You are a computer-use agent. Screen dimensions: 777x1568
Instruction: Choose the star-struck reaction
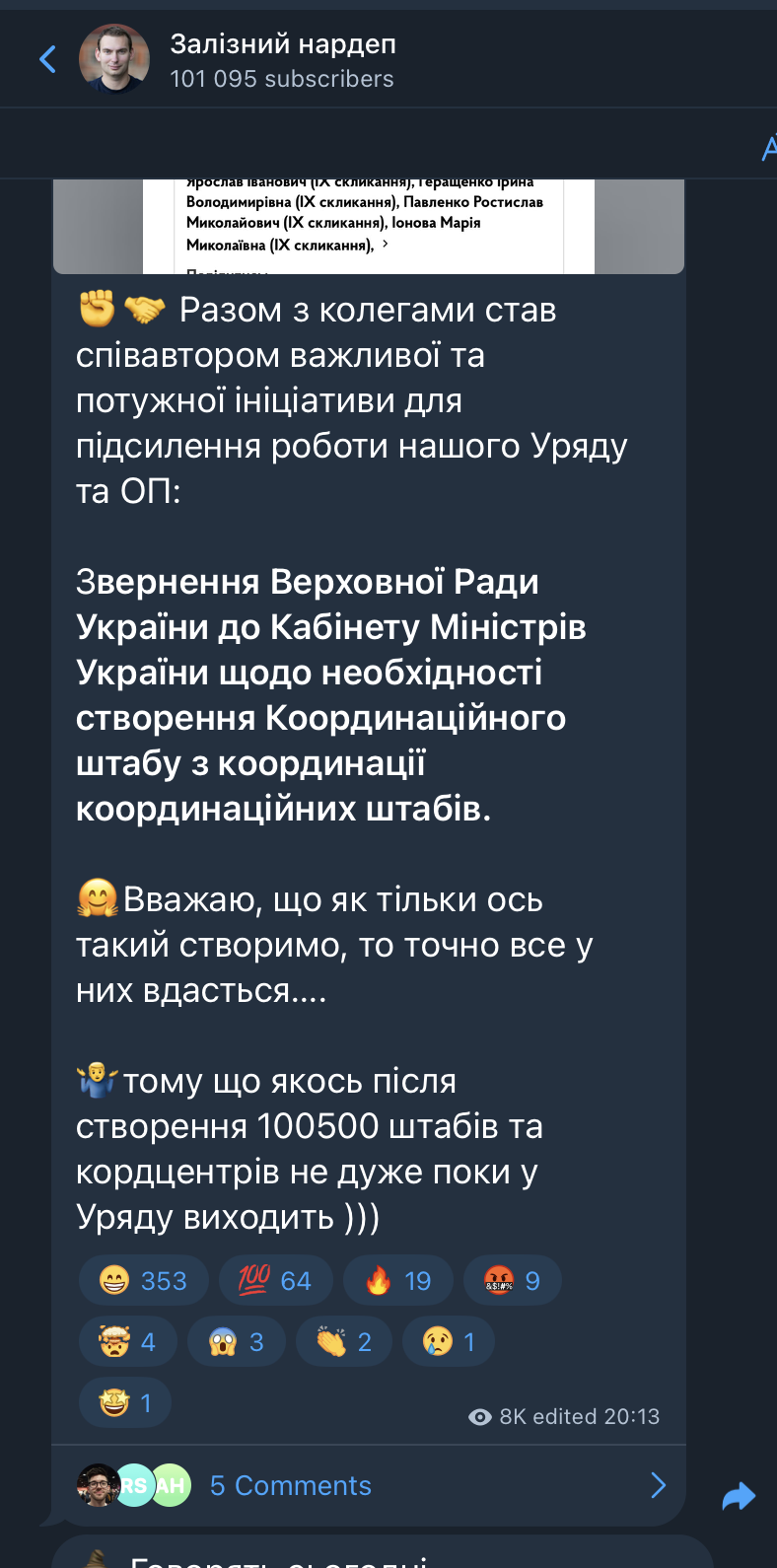[125, 1402]
